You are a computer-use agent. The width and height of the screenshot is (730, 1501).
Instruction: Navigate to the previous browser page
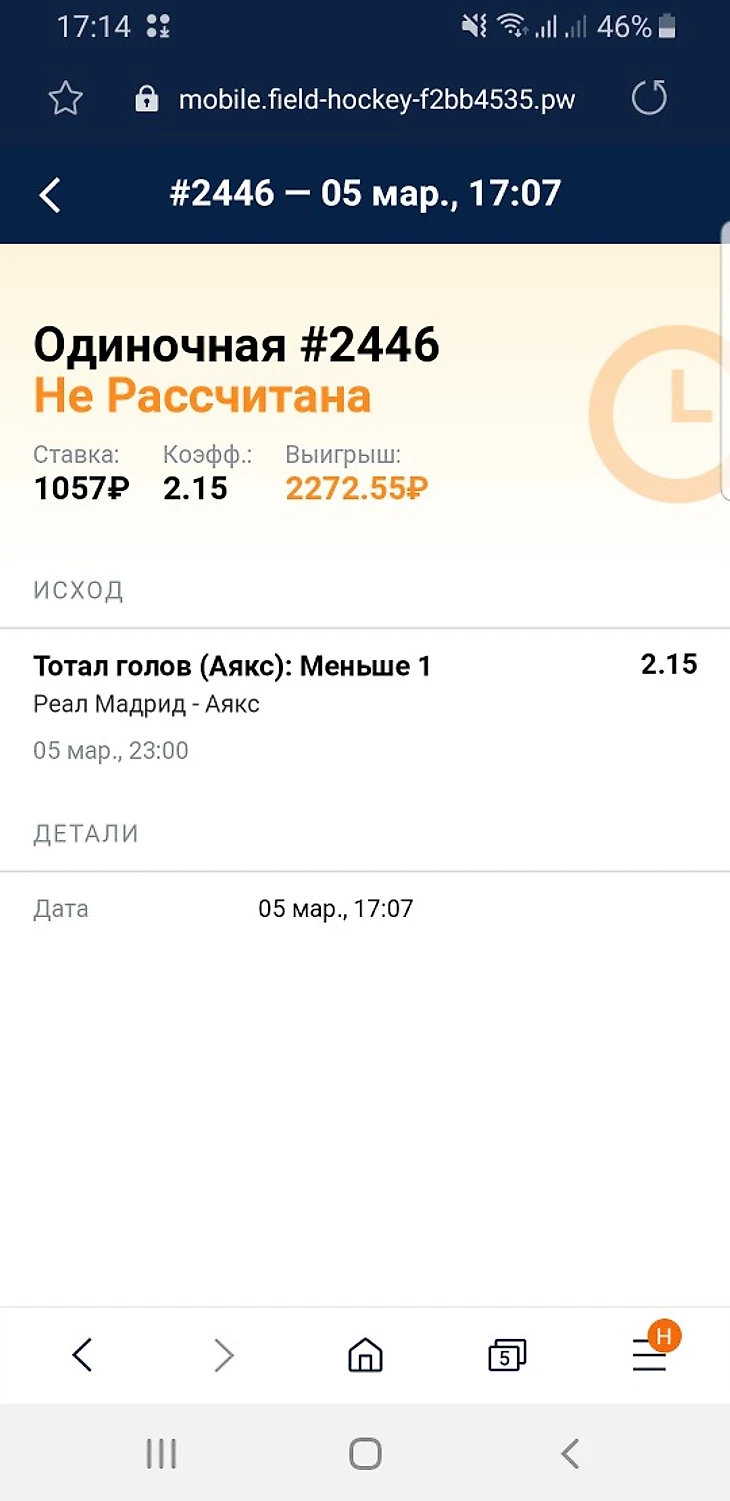coord(82,1355)
